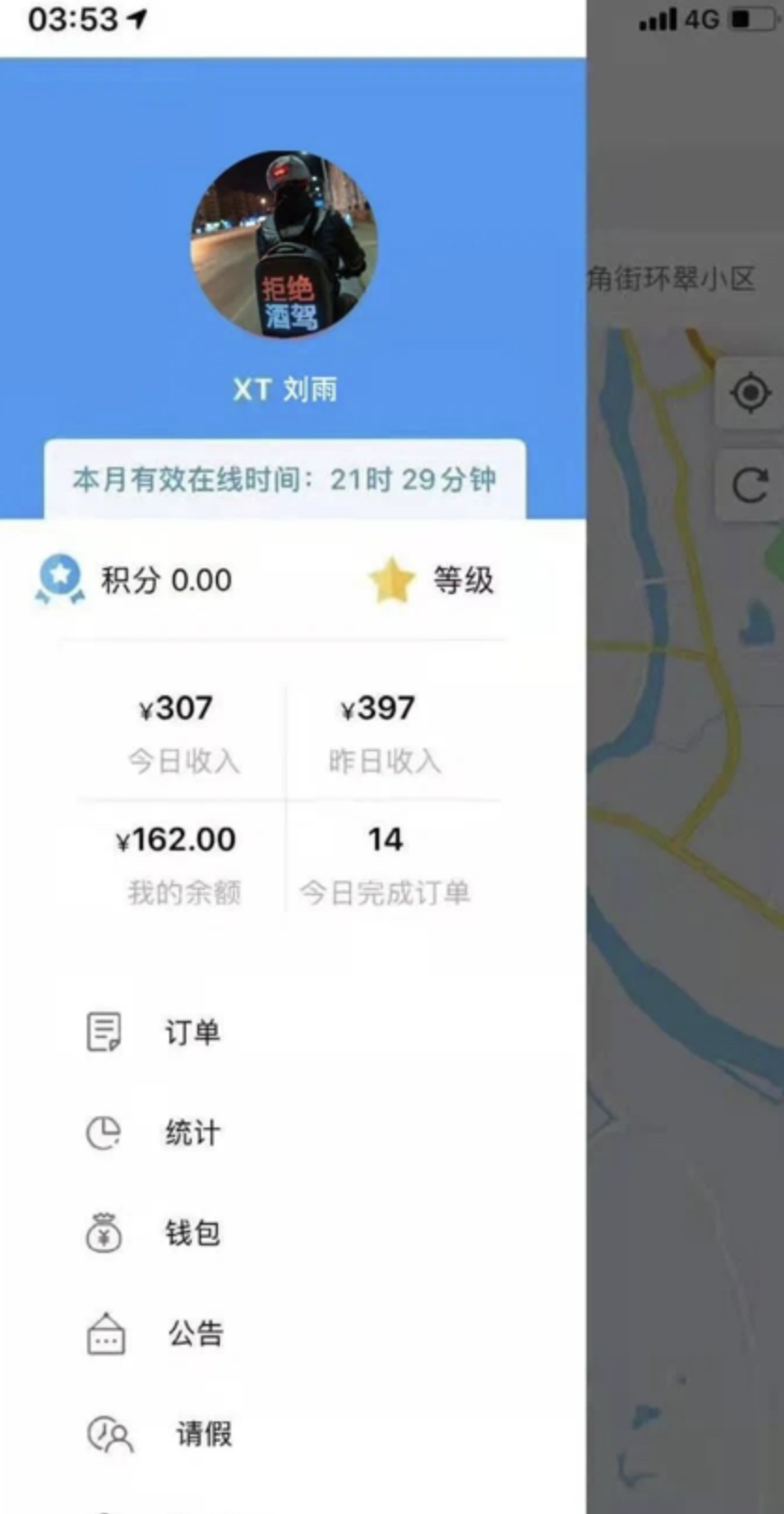The image size is (784, 1514).
Task: Check 我的余额 balance of ¥162.00
Action: 178,861
